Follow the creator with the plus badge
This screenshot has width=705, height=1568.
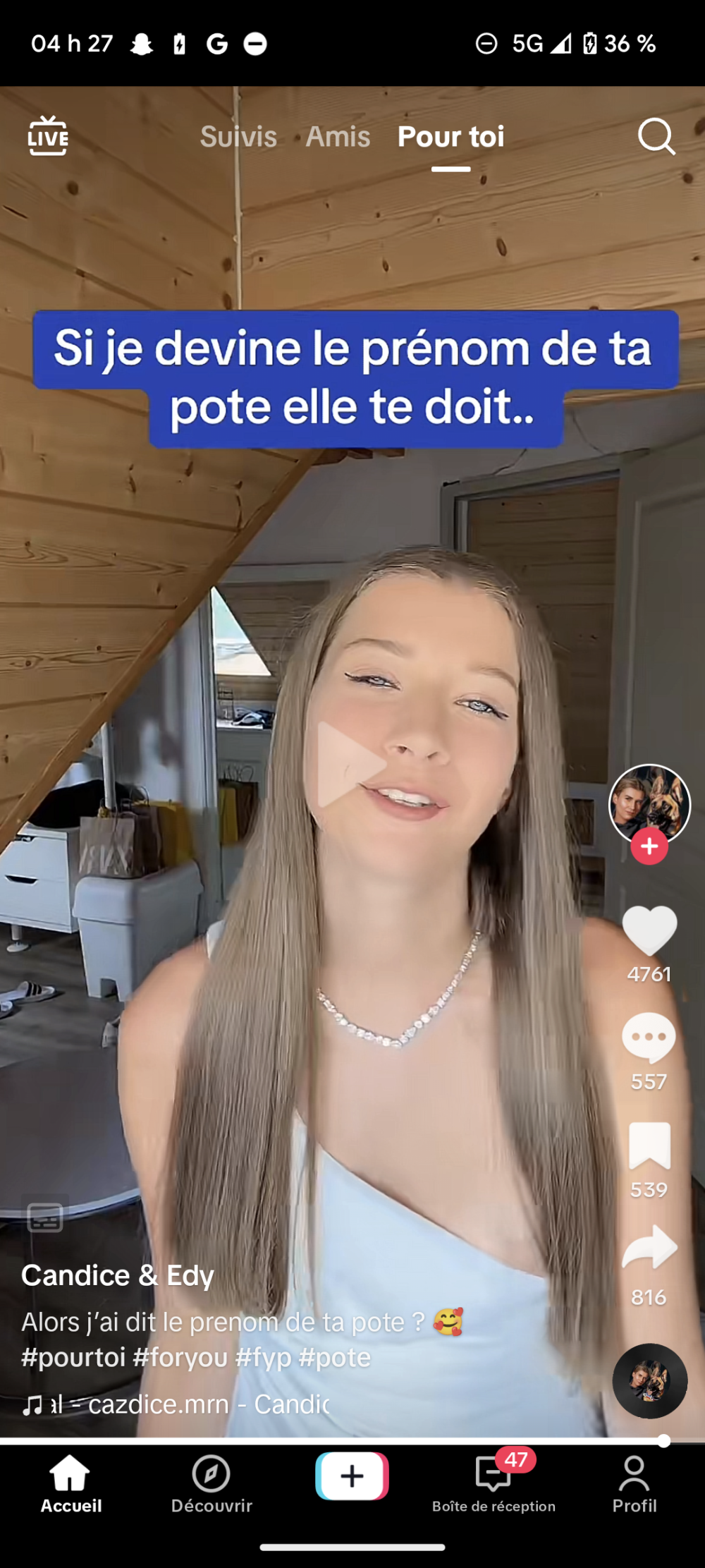pyautogui.click(x=649, y=846)
